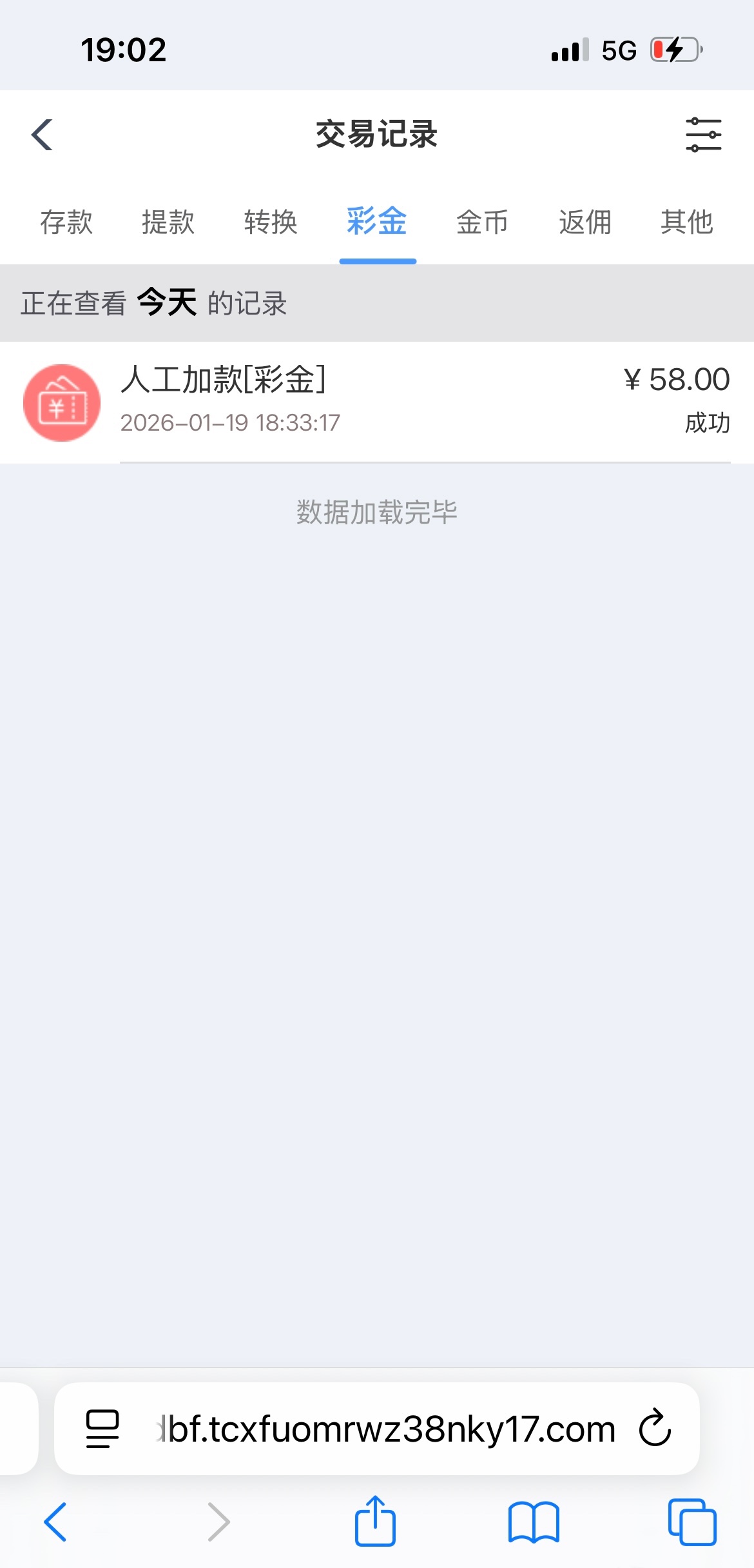
Task: Open the 其他 tab
Action: click(686, 222)
